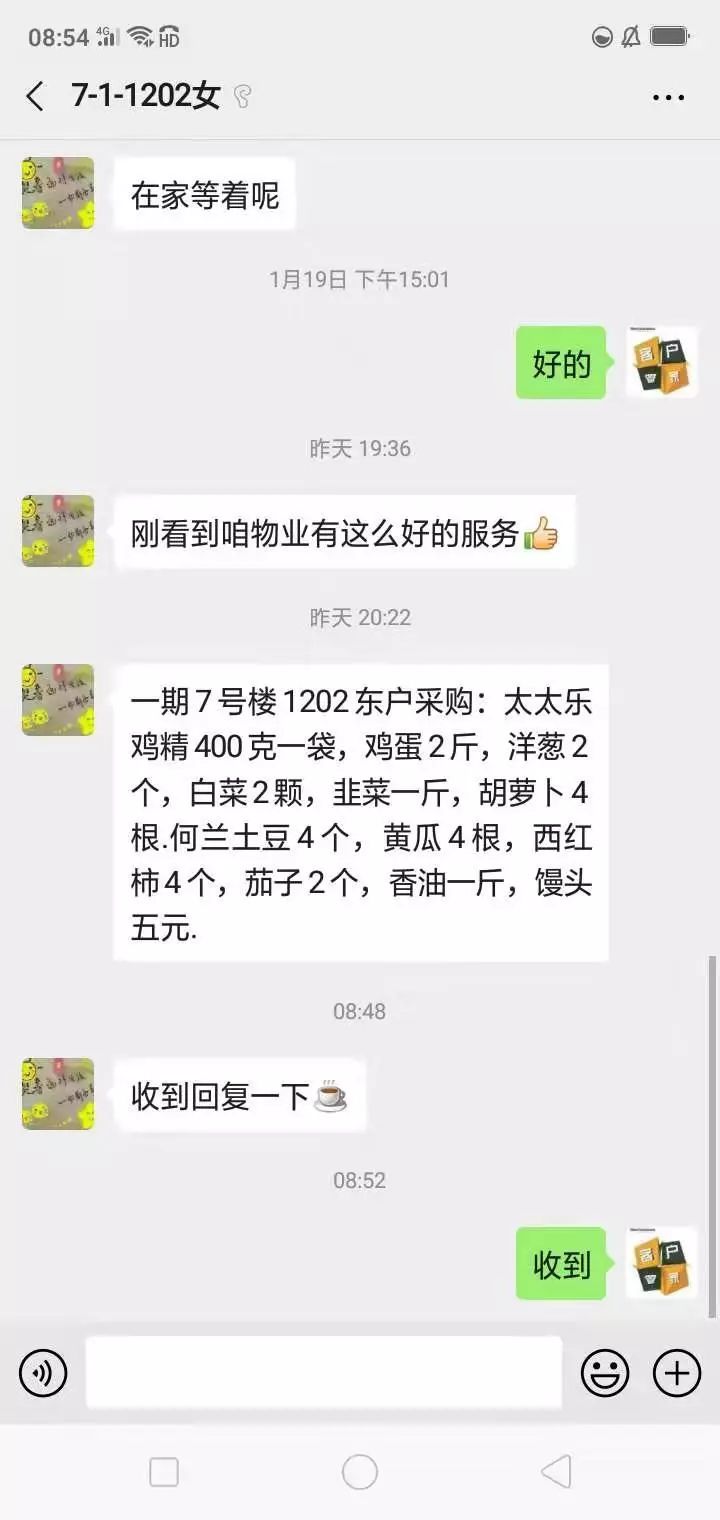Tap the neighbor's avatar beside 在家等着呢

(x=57, y=193)
